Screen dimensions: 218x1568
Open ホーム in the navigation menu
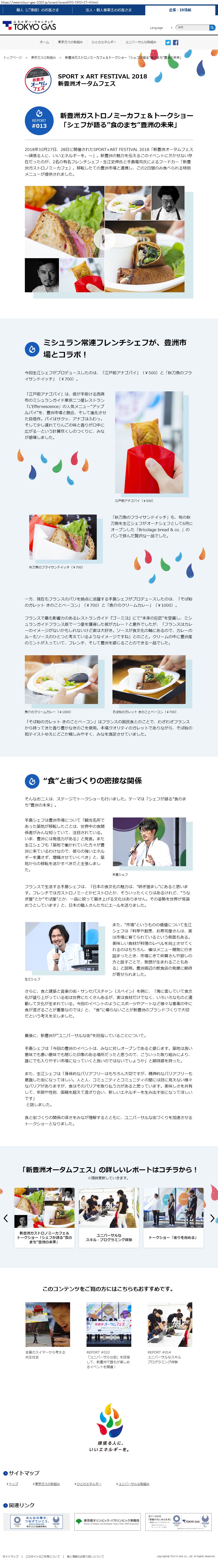click(44, 42)
